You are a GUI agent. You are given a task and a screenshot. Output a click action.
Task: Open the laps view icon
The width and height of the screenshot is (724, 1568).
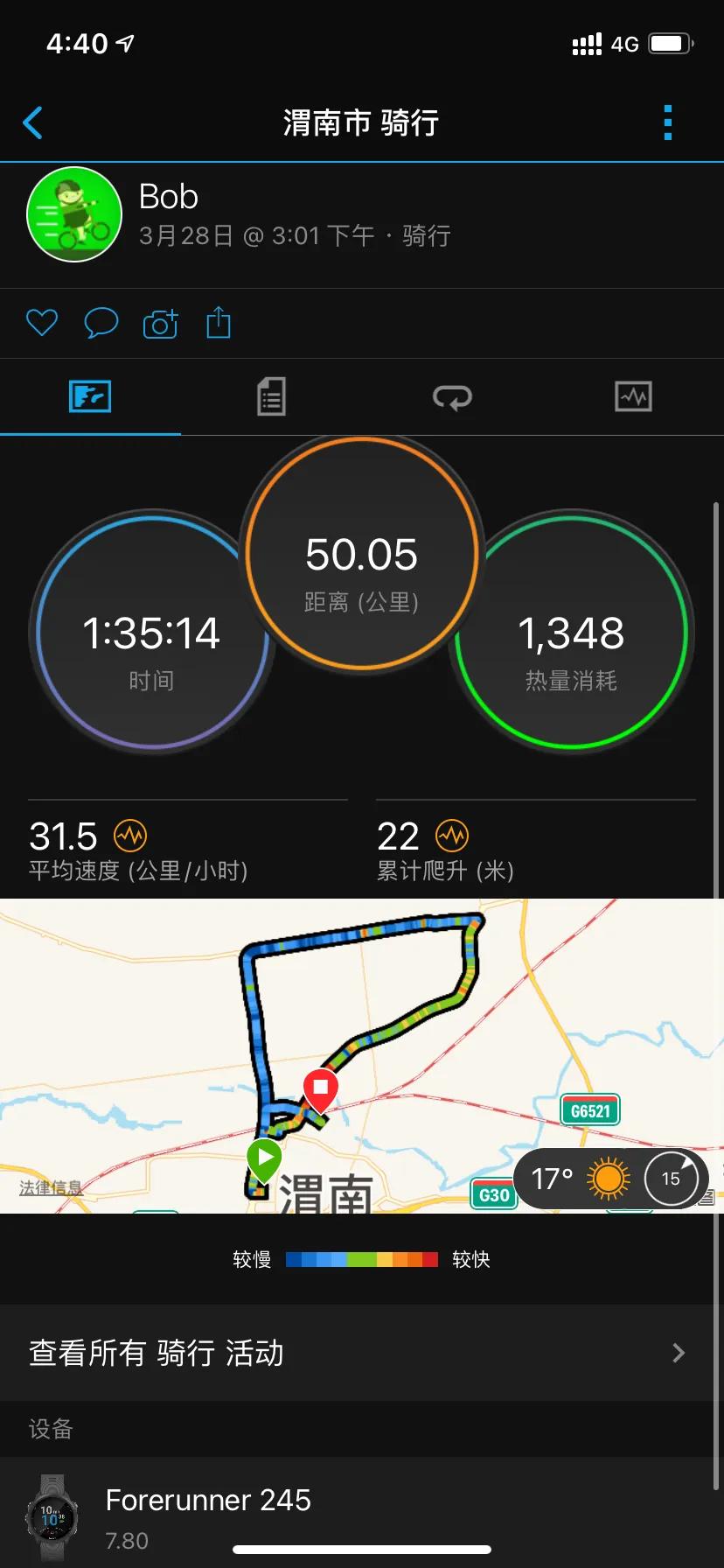(452, 396)
